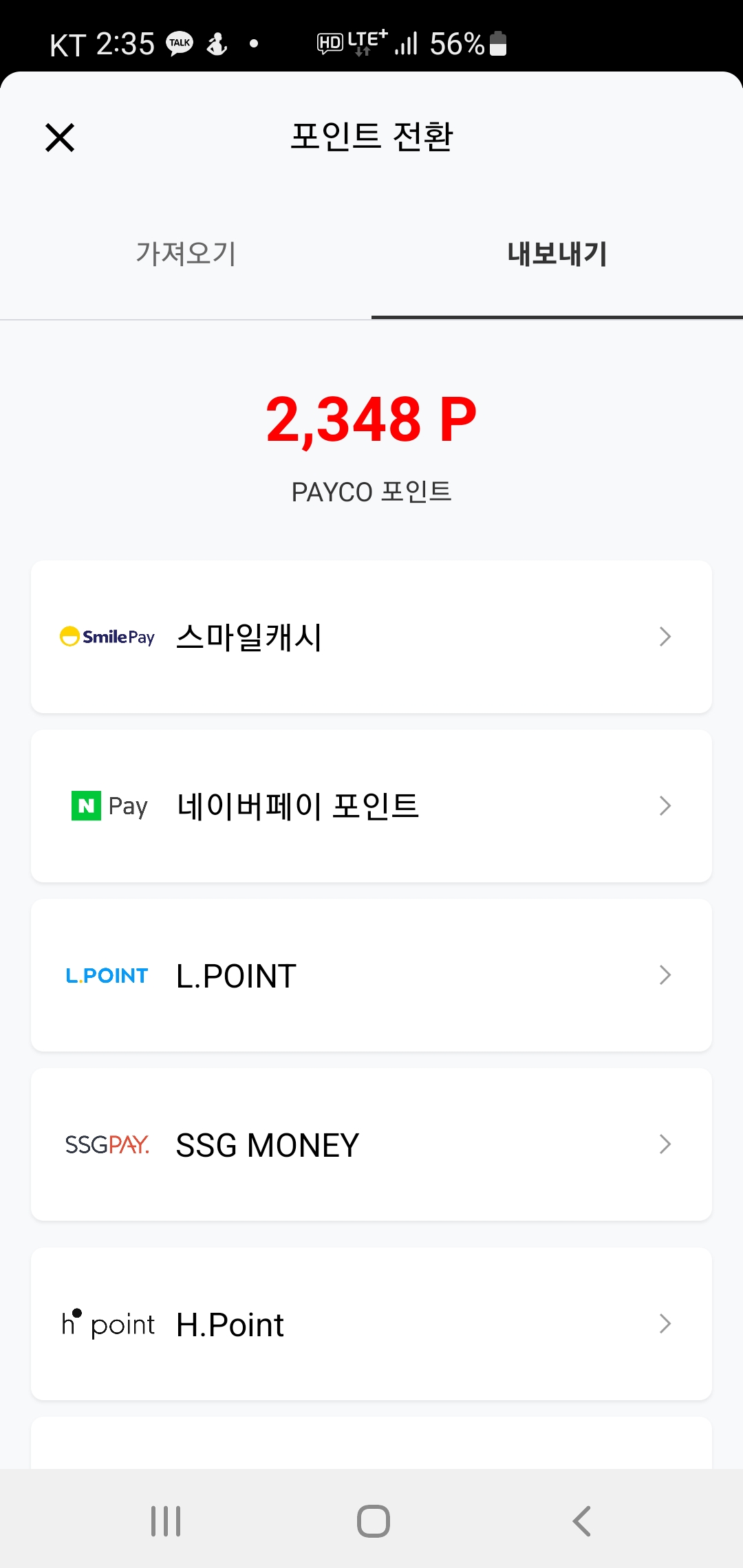Close the 포인트 전환 screen
This screenshot has height=1568, width=743.
tap(60, 138)
